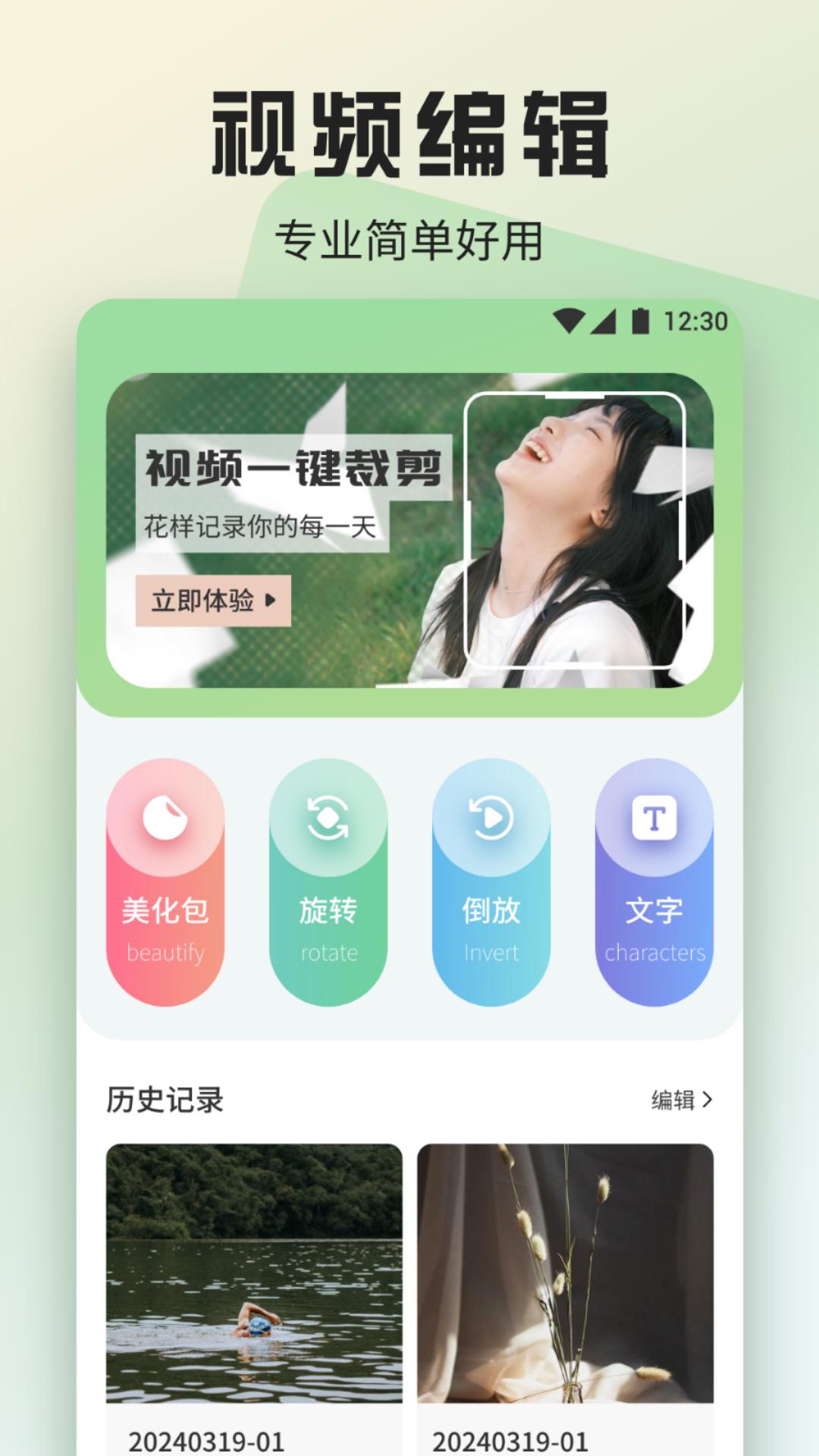Click the cellular signal icon
This screenshot has width=819, height=1456.
[603, 321]
